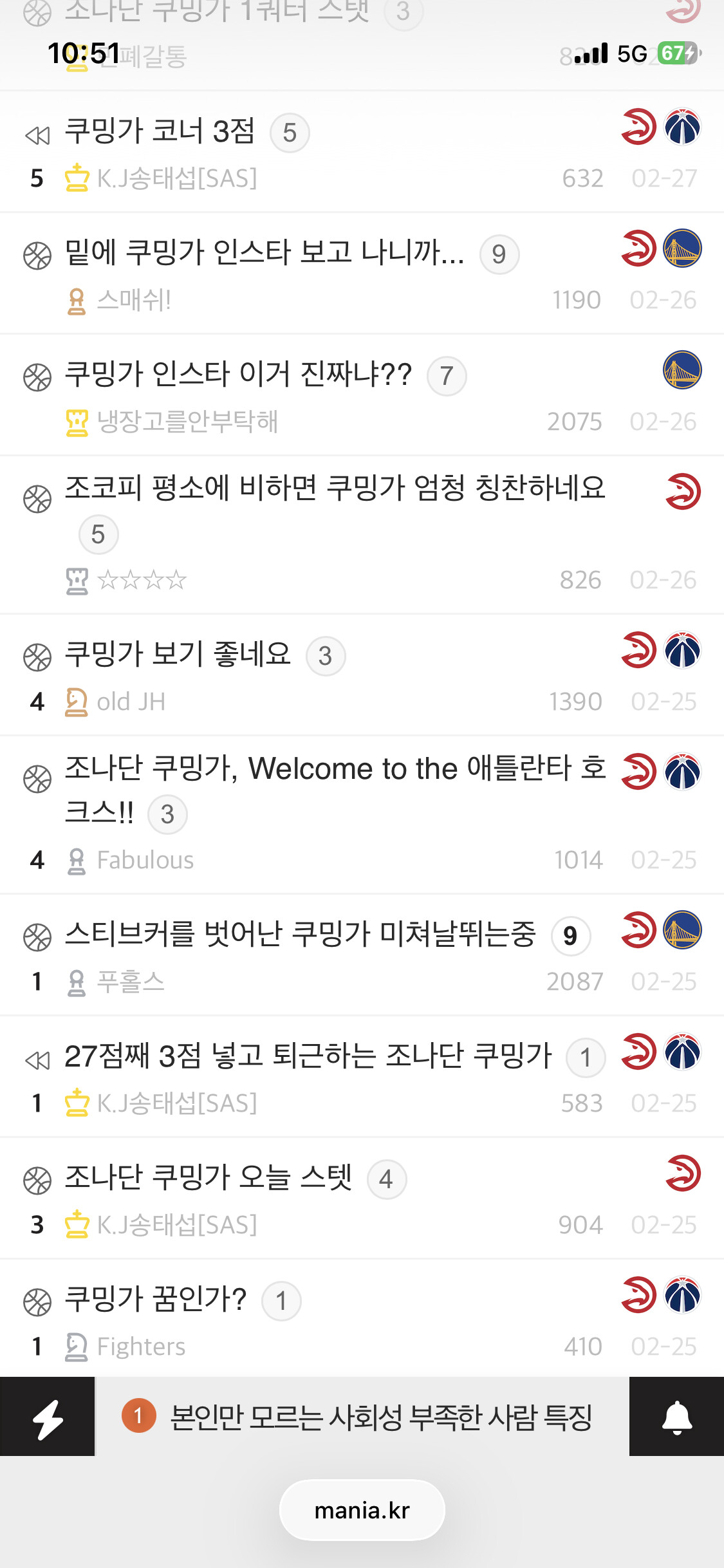Open the post '조나단 쿠밍가 오늘 스텟'
The image size is (724, 1568).
209,1177
